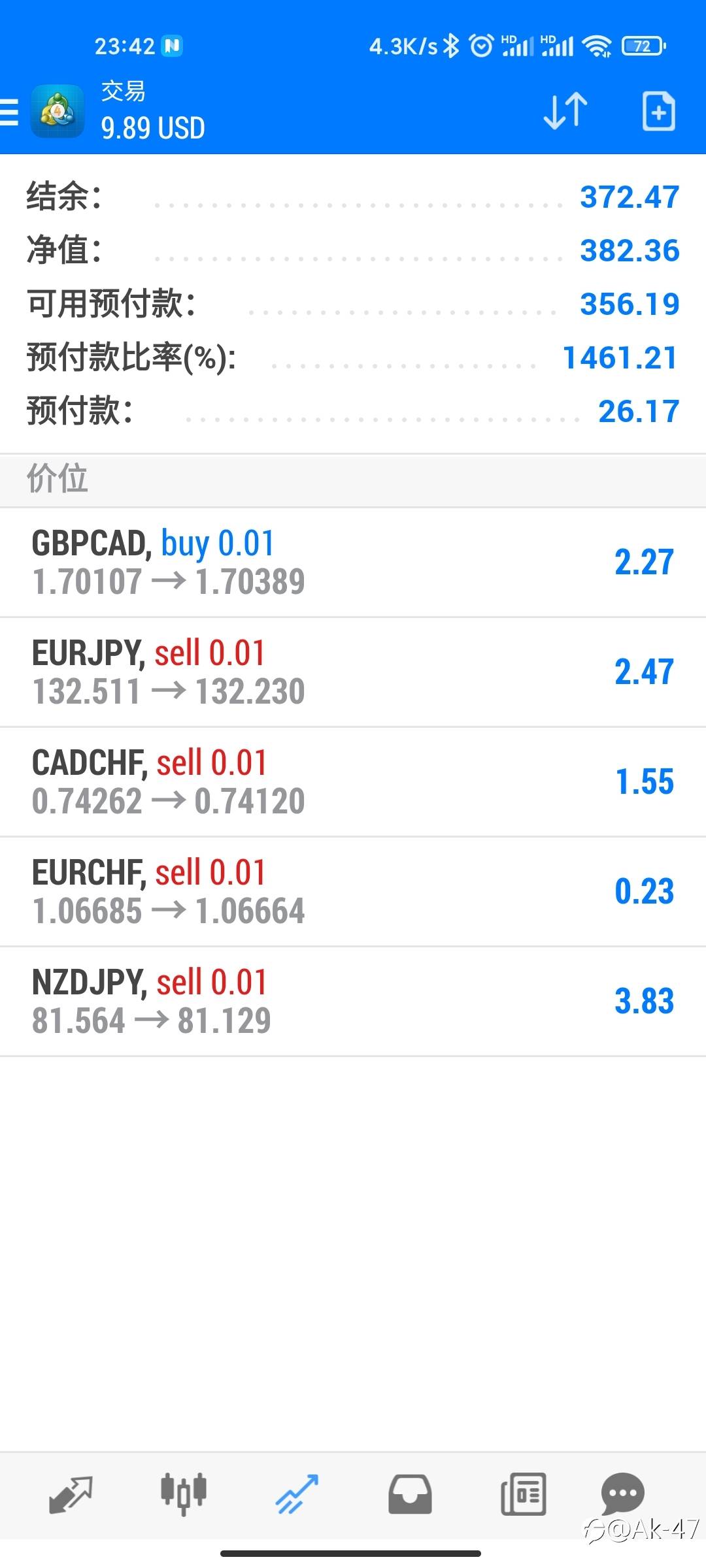This screenshot has height=1568, width=706.
Task: Open the chat messages tab
Action: 622,1494
